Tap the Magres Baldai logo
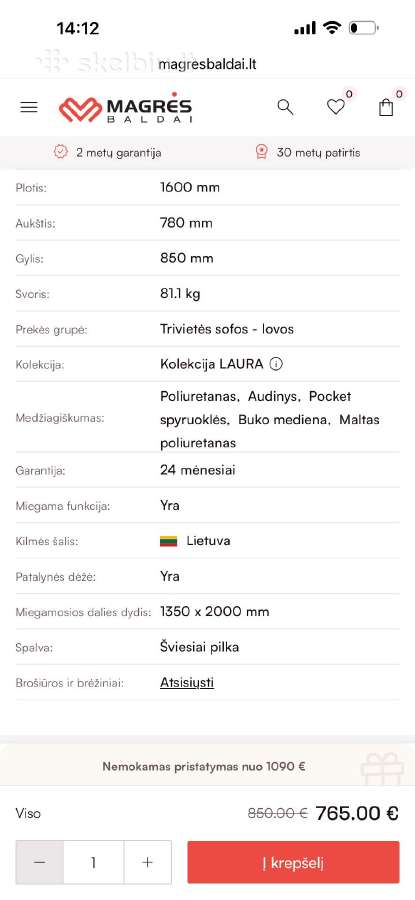The height and width of the screenshot is (900, 415). 125,107
